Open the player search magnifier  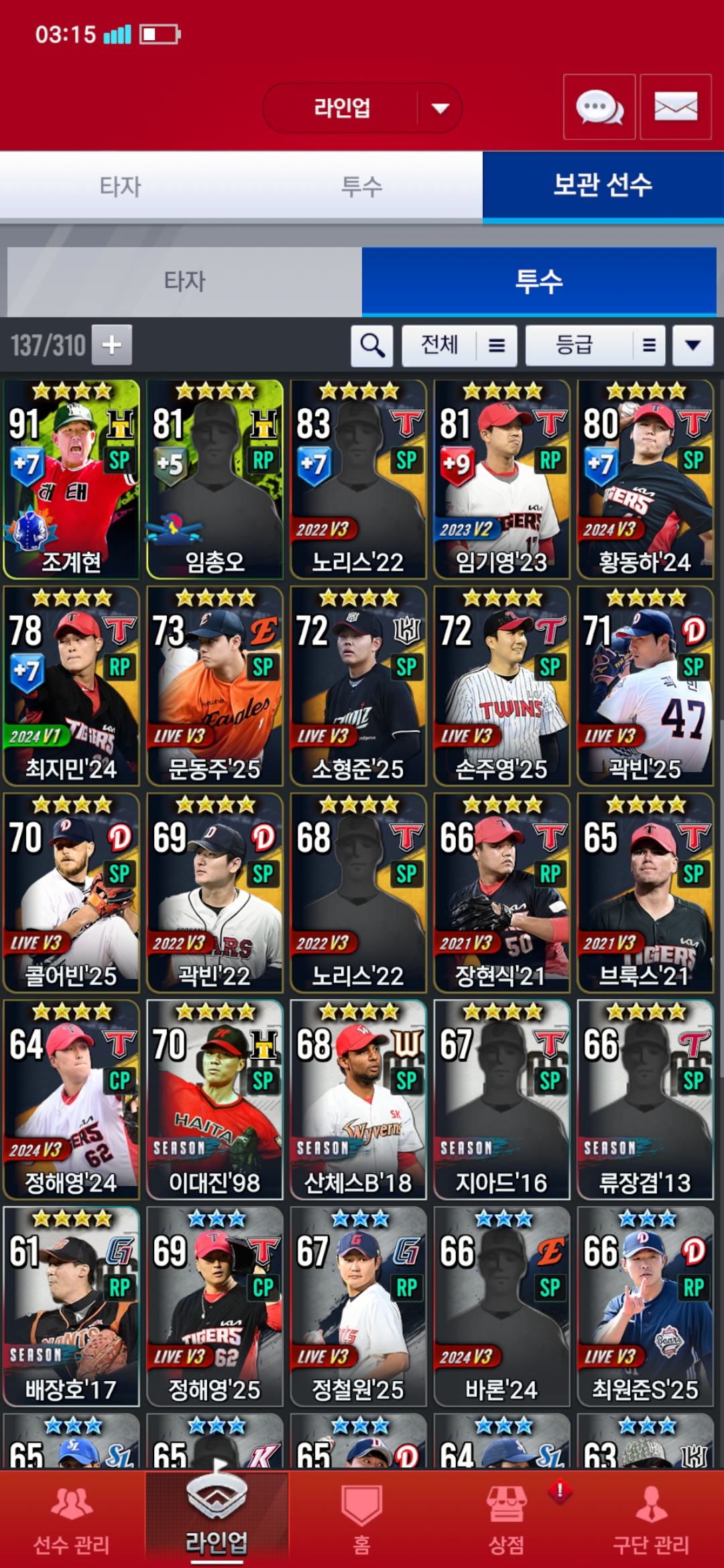pos(372,346)
